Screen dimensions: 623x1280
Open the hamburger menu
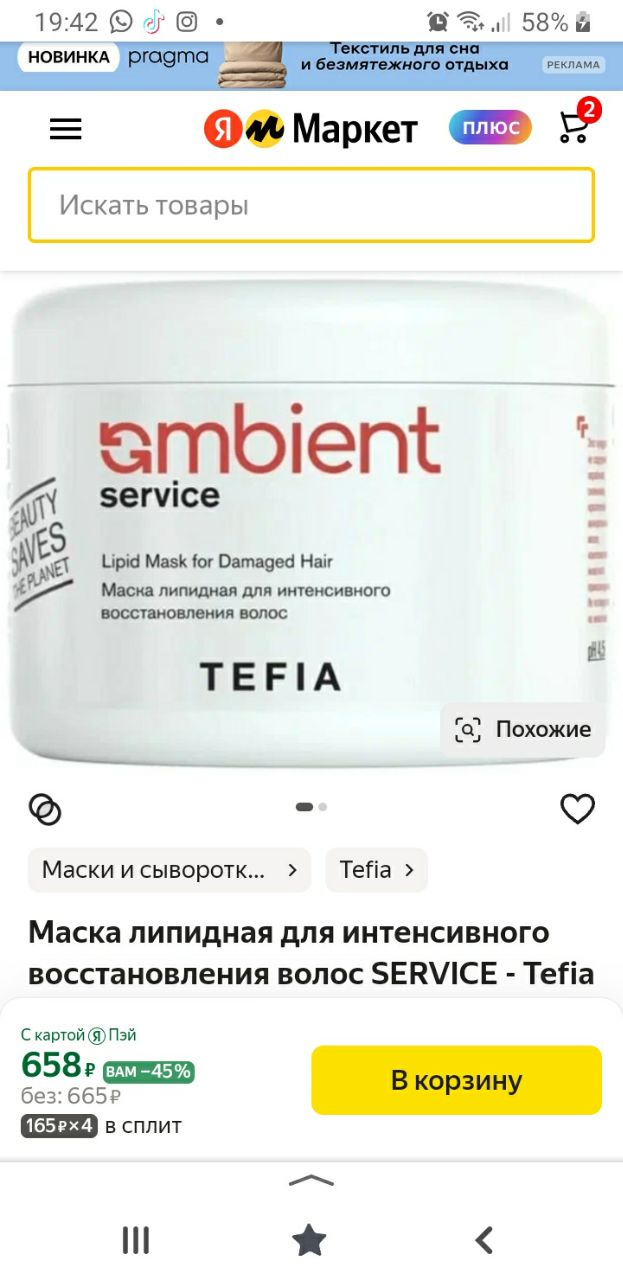(x=66, y=129)
